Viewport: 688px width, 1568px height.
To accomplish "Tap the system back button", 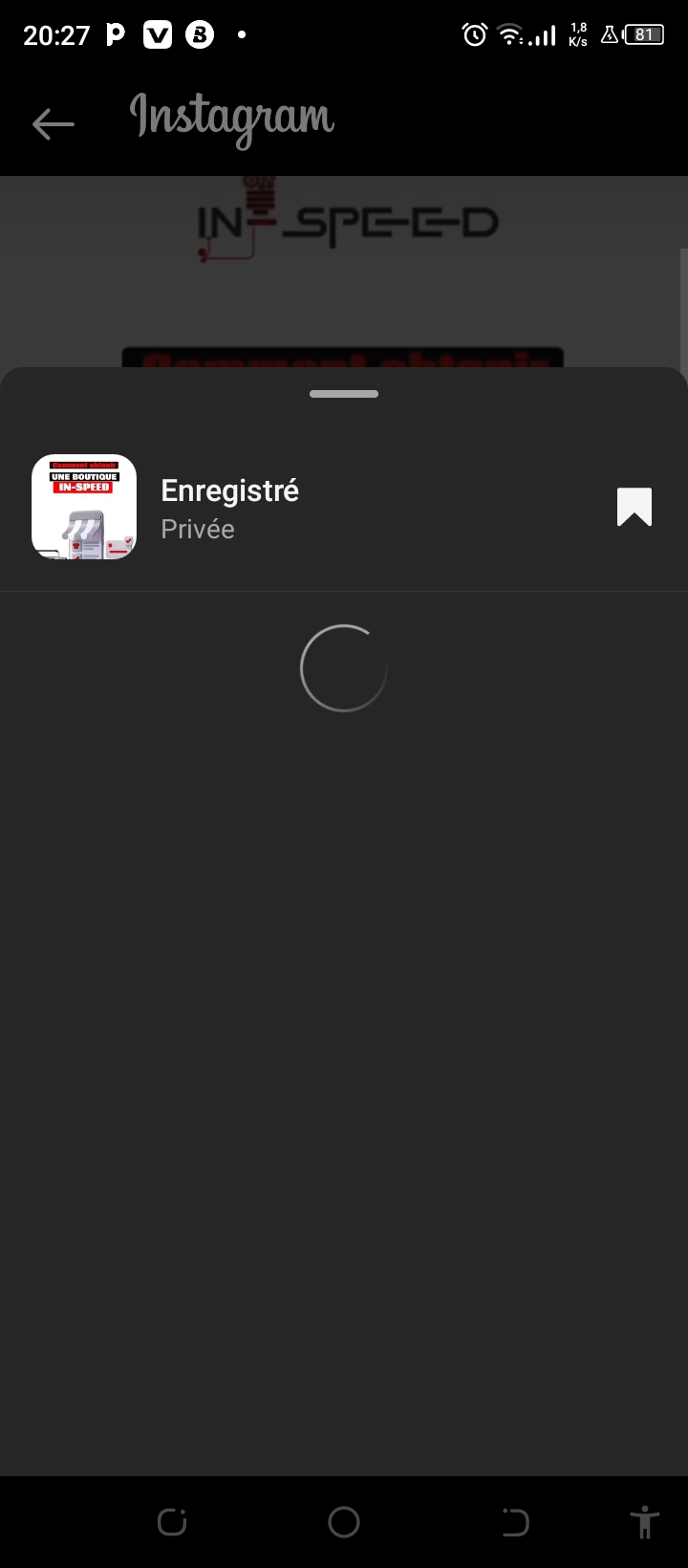I will (x=515, y=1521).
